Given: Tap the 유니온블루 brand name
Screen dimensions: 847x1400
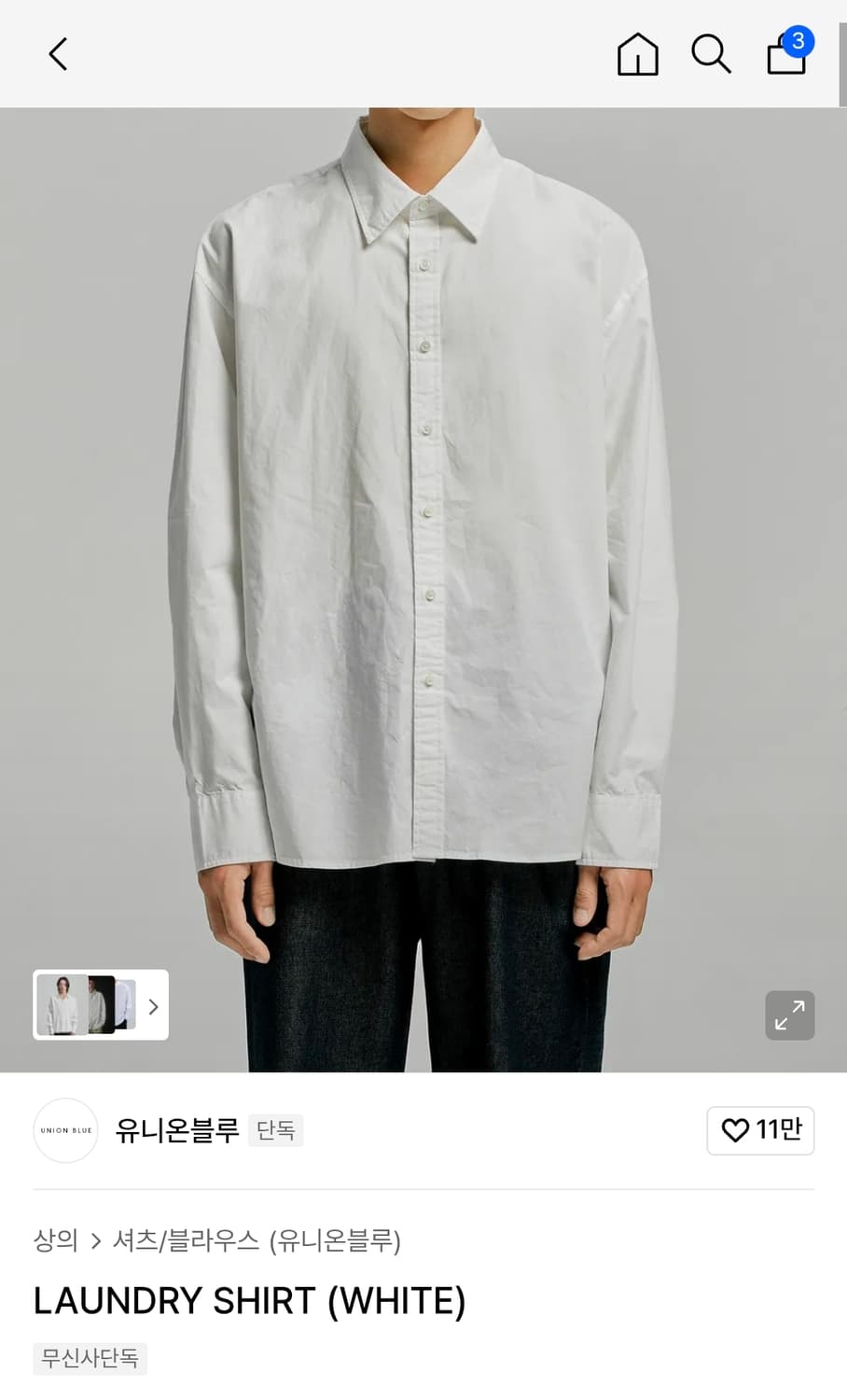Looking at the screenshot, I should [175, 1130].
